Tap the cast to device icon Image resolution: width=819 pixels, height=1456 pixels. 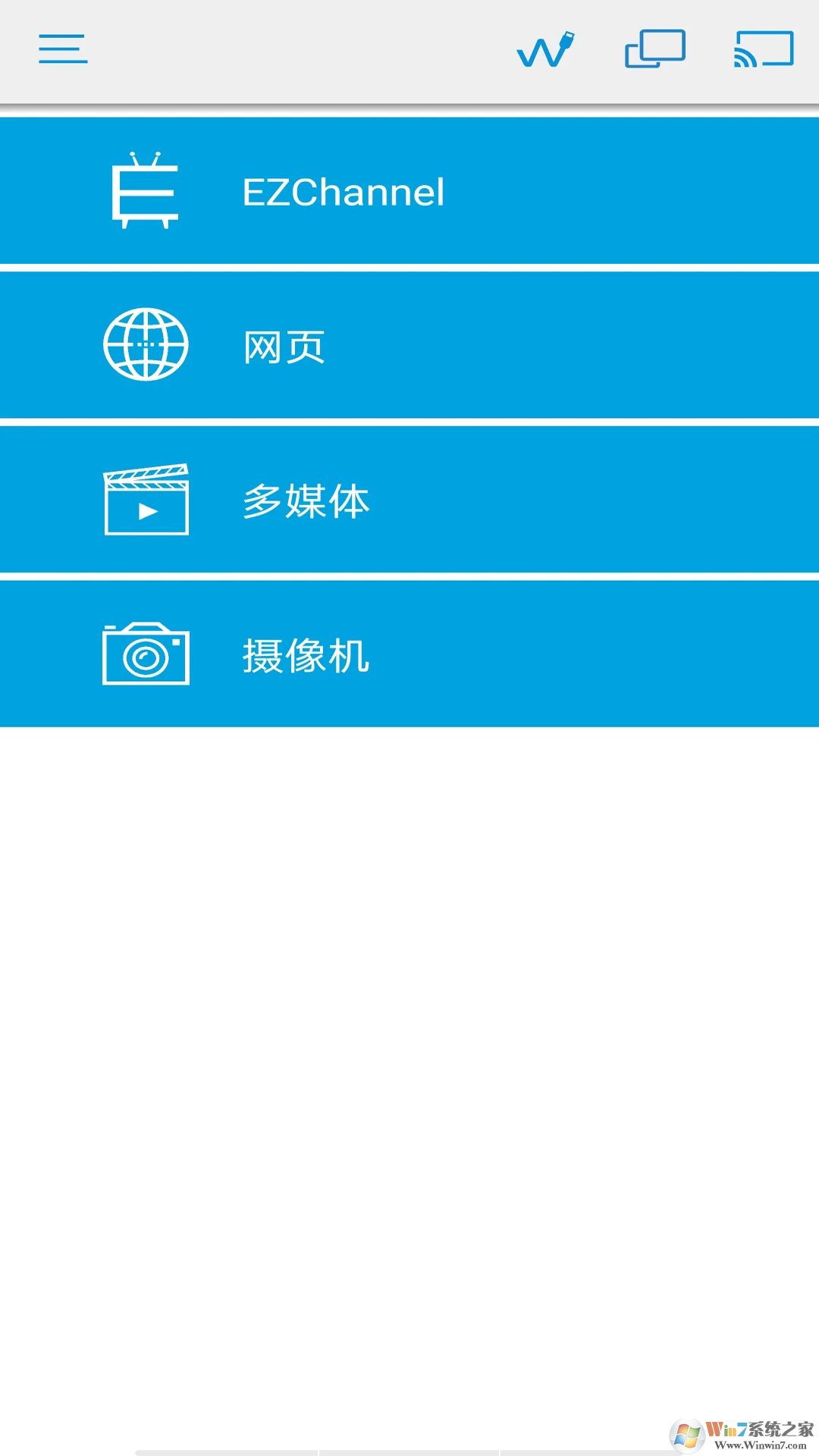[x=764, y=49]
